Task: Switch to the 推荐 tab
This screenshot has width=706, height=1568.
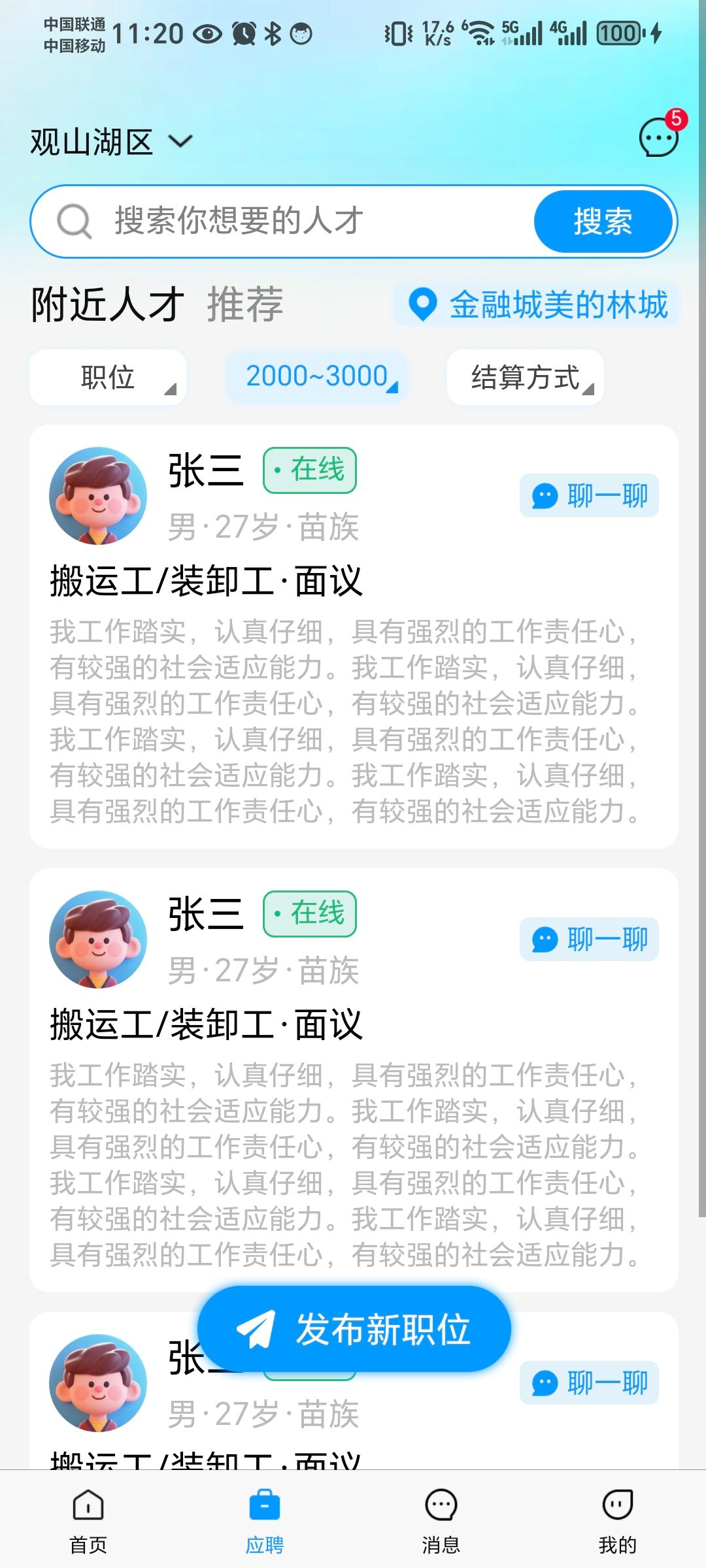Action: 245,304
